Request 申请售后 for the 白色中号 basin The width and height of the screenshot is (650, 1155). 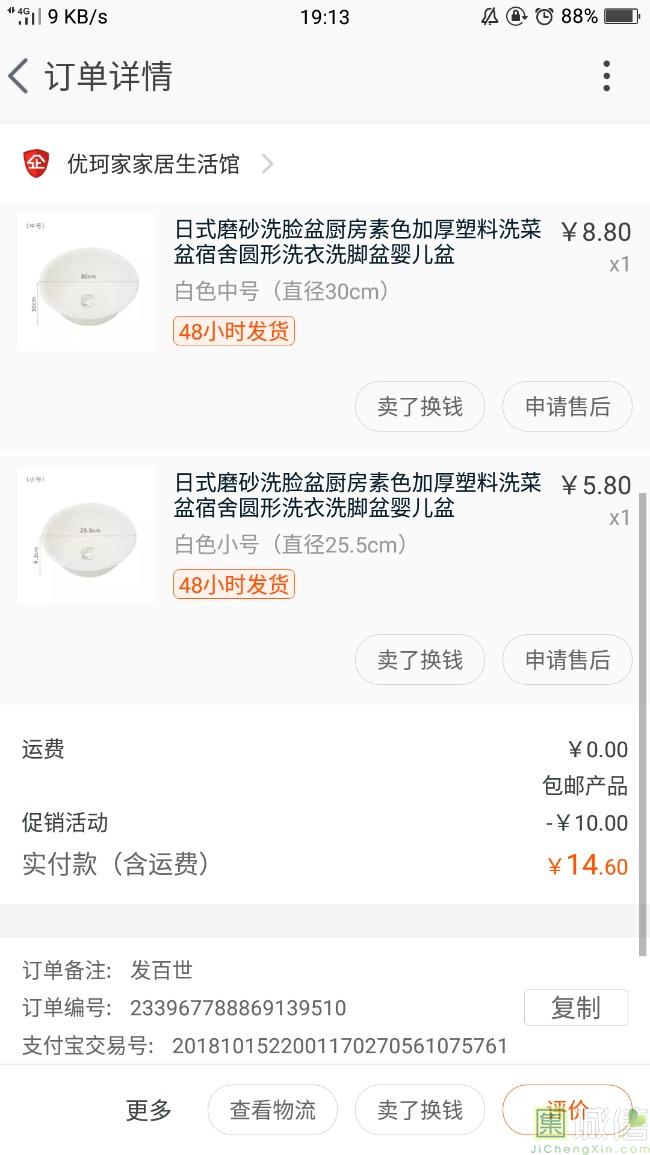(567, 407)
